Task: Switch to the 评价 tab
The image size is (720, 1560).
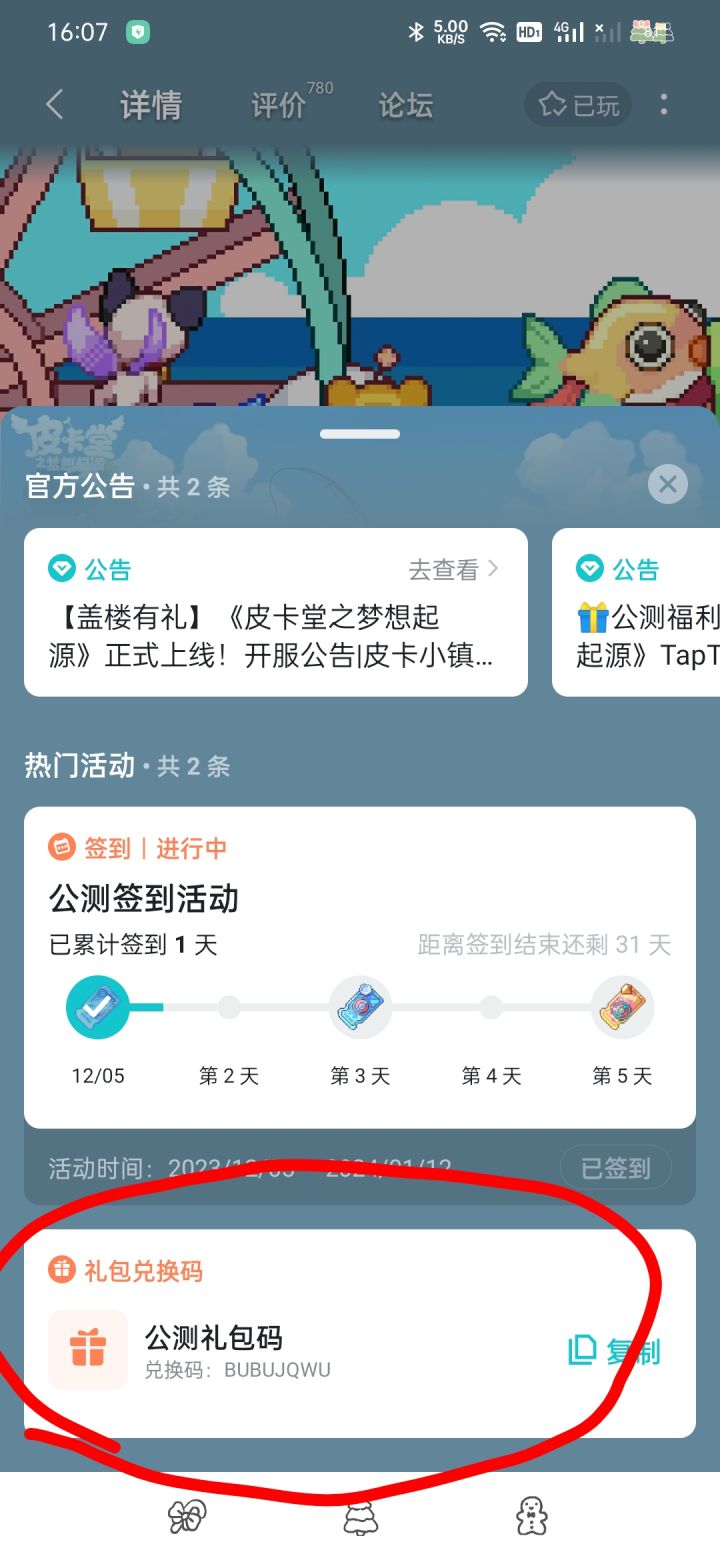Action: tap(279, 104)
